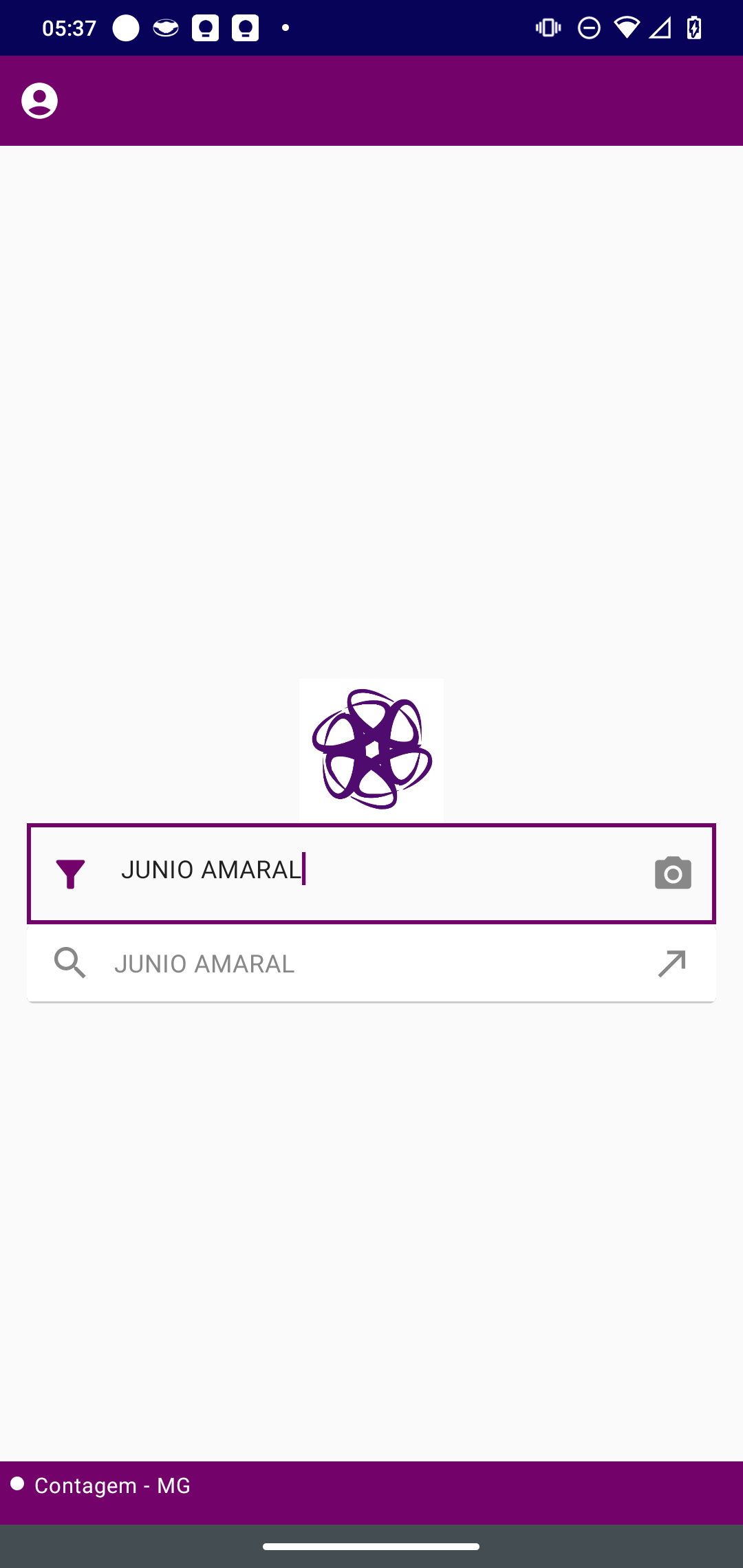This screenshot has height=1568, width=743.
Task: Tap the do-not-disturb status icon
Action: pos(588,28)
